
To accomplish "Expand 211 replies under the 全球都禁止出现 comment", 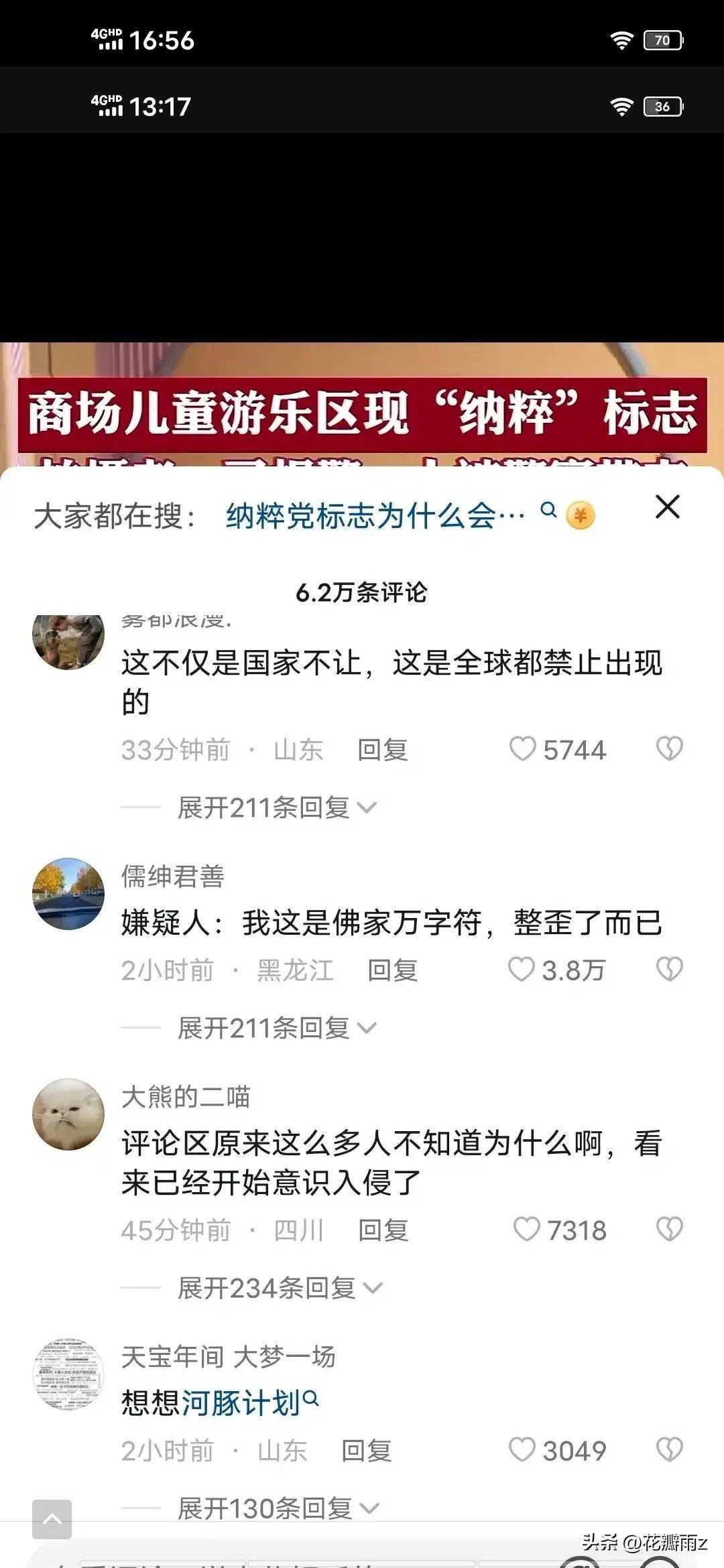I will (276, 807).
